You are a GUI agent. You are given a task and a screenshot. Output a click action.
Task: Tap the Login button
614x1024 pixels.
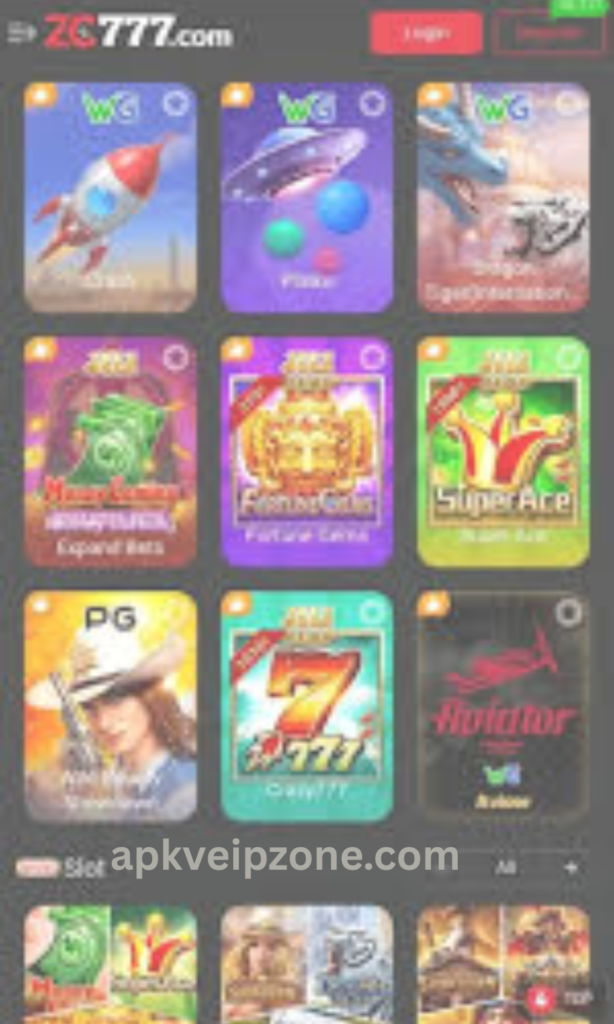coord(426,32)
